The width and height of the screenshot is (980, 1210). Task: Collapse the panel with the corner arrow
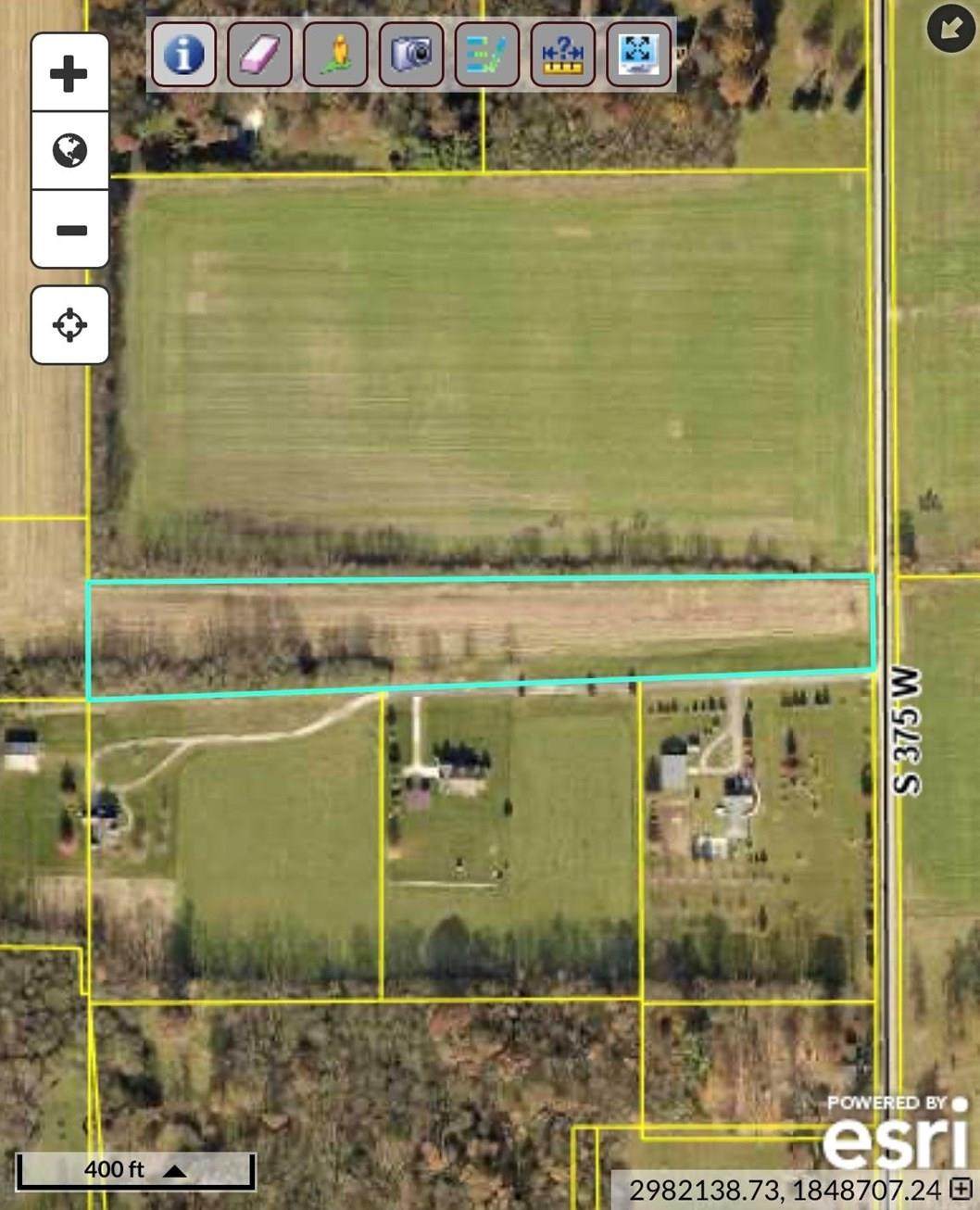point(951,29)
